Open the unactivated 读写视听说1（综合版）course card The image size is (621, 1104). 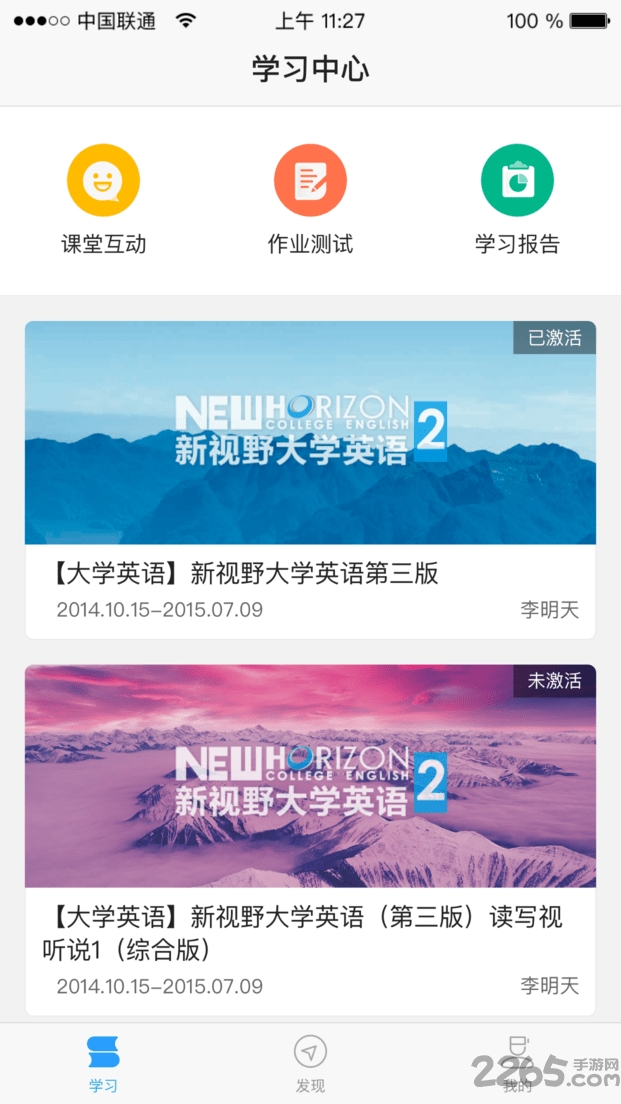310,838
